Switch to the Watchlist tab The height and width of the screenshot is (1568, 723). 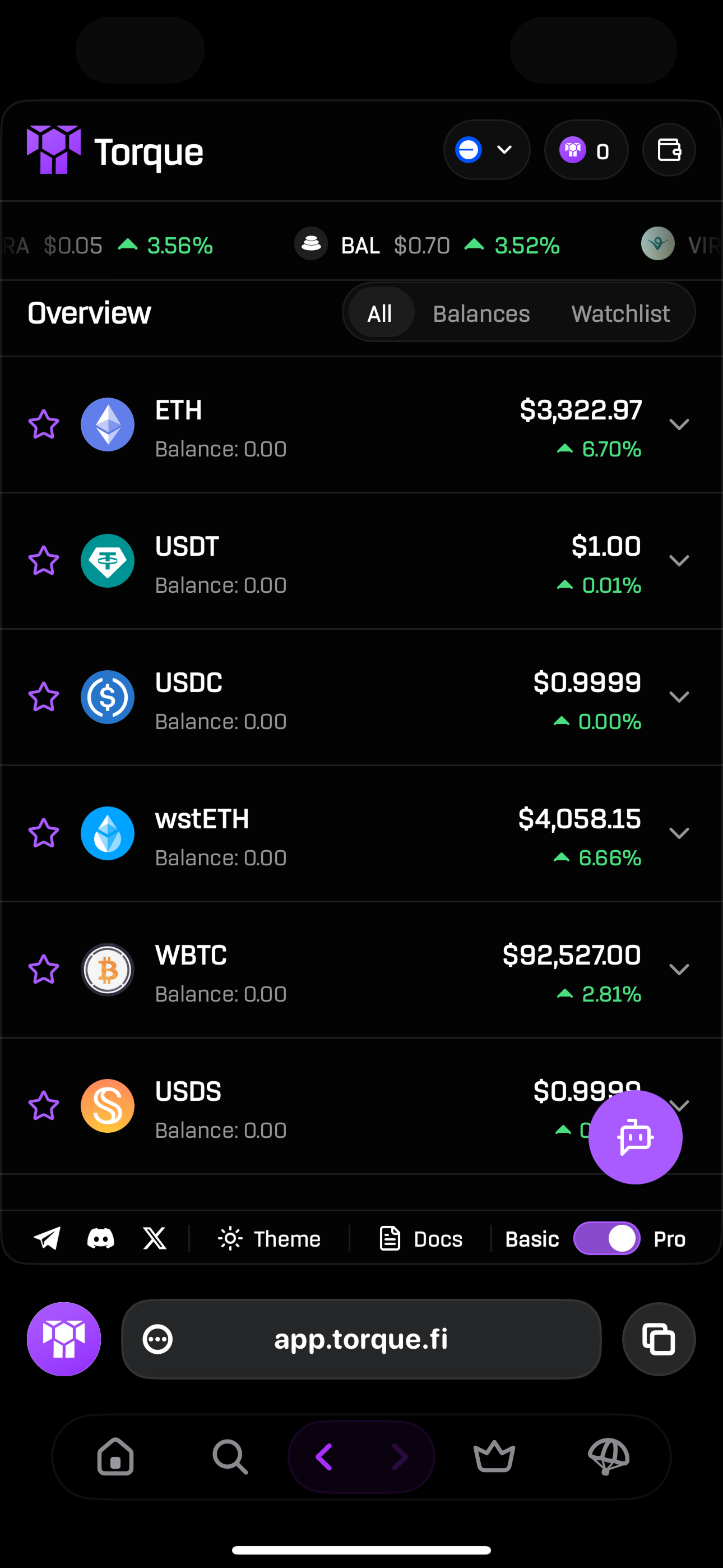620,314
